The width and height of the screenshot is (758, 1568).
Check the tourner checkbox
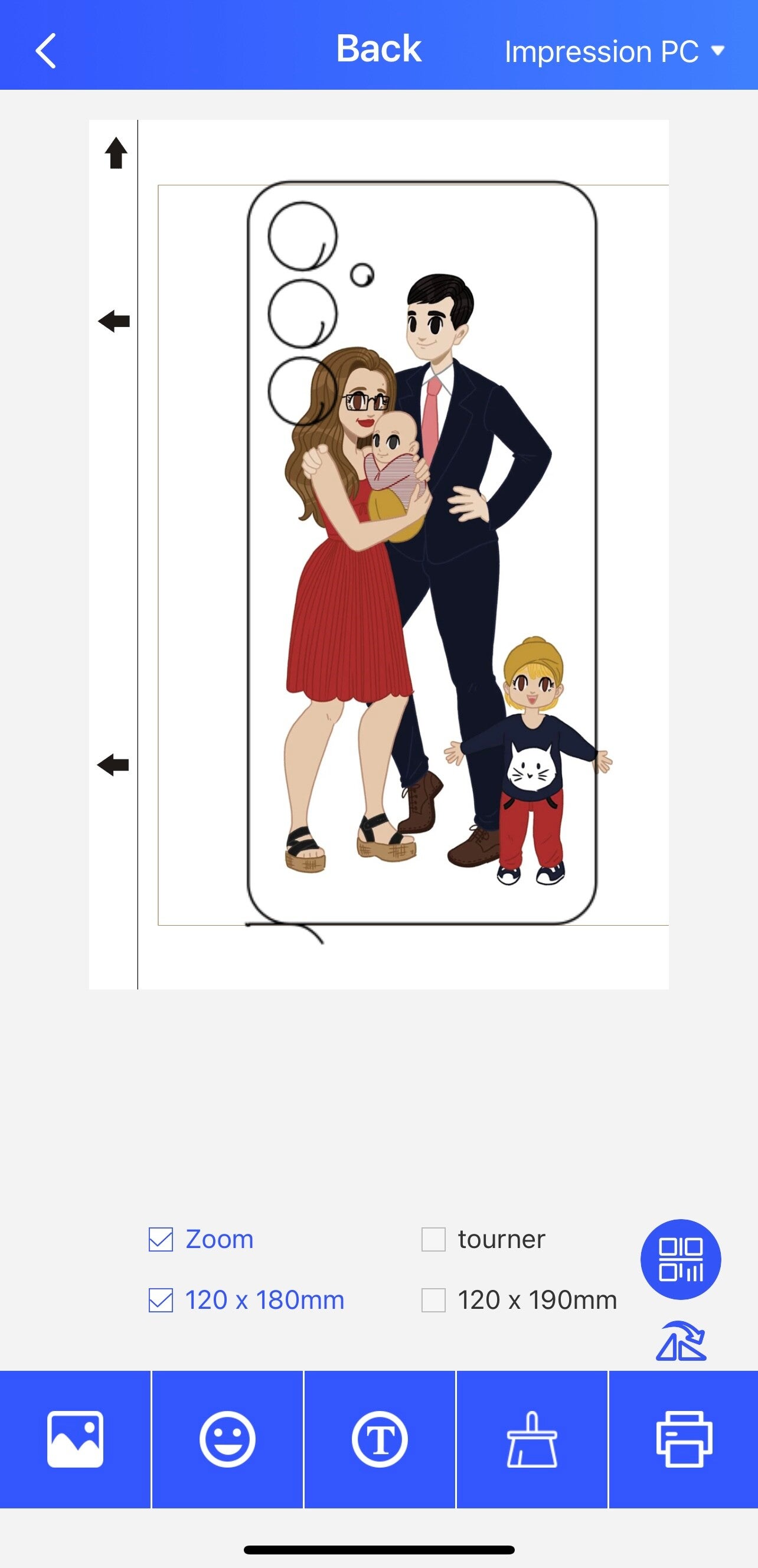[433, 1239]
